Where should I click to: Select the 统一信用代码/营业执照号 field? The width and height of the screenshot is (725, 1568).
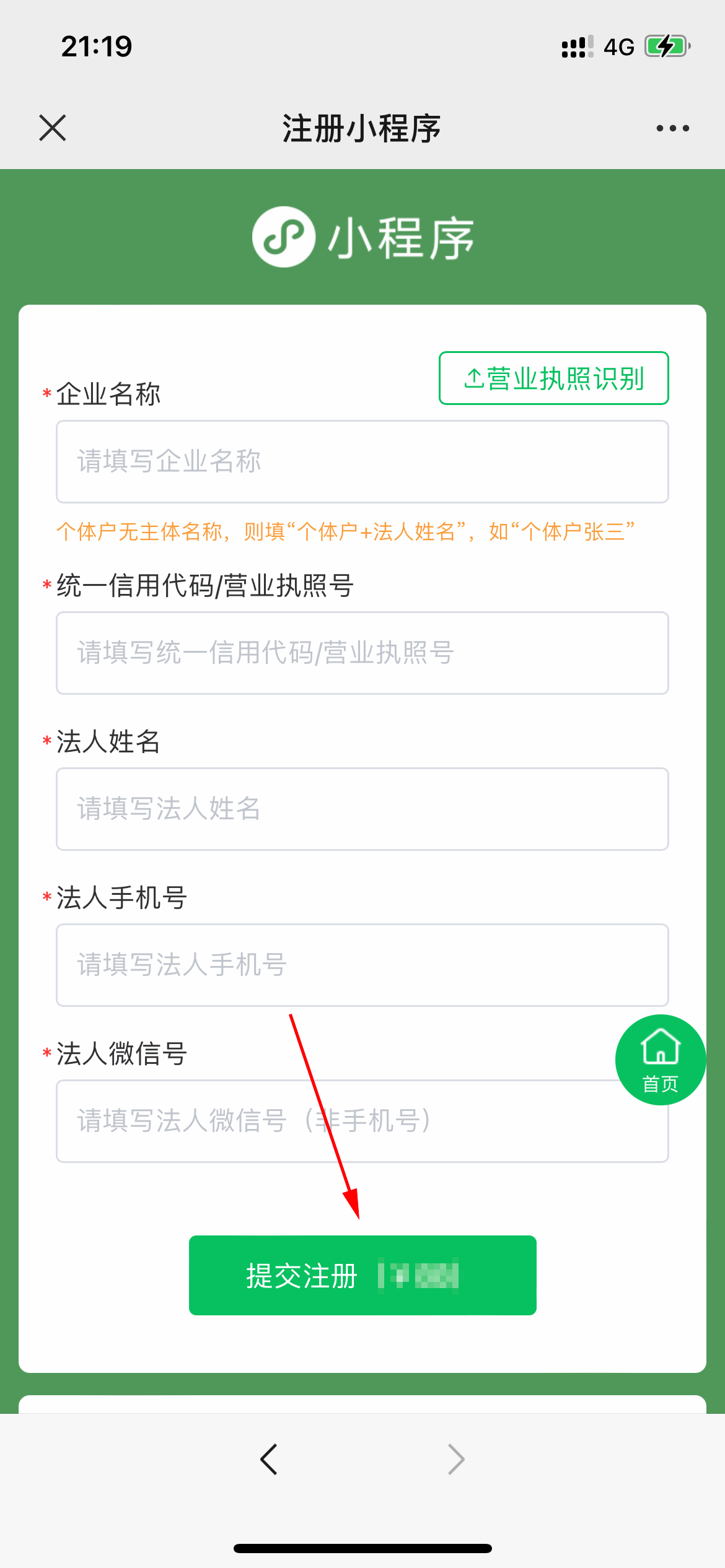pos(362,653)
